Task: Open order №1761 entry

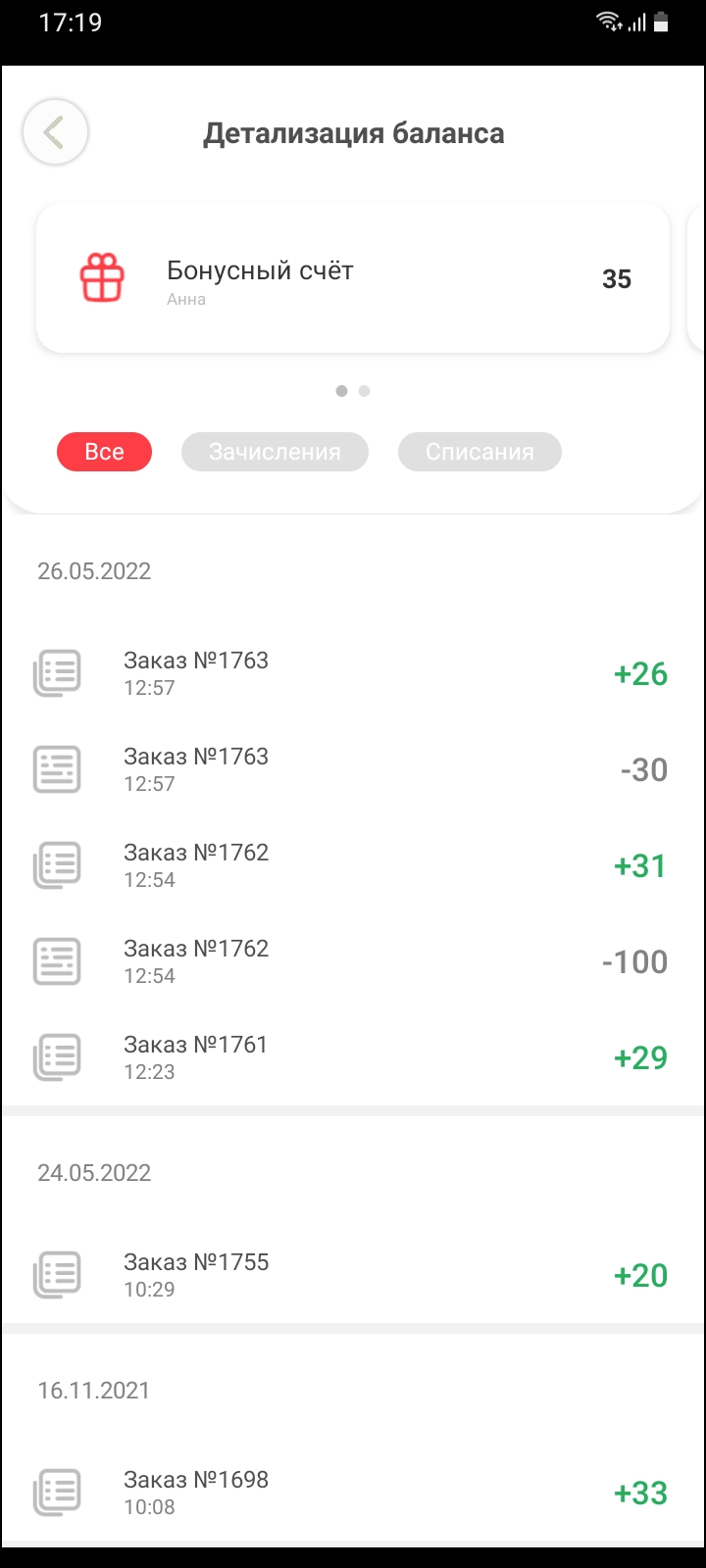Action: (353, 1057)
